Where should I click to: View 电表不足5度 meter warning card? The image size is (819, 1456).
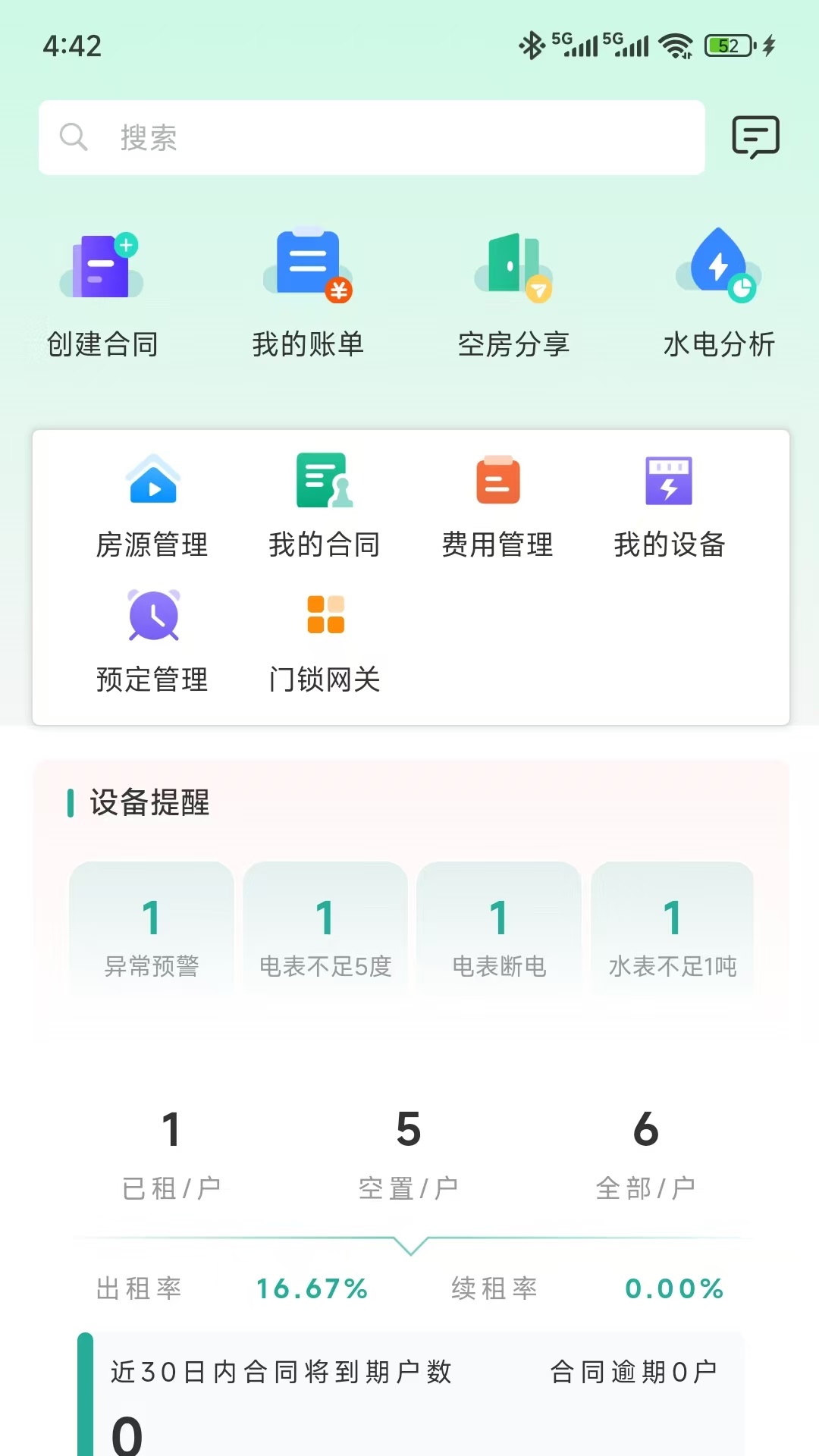pos(325,929)
